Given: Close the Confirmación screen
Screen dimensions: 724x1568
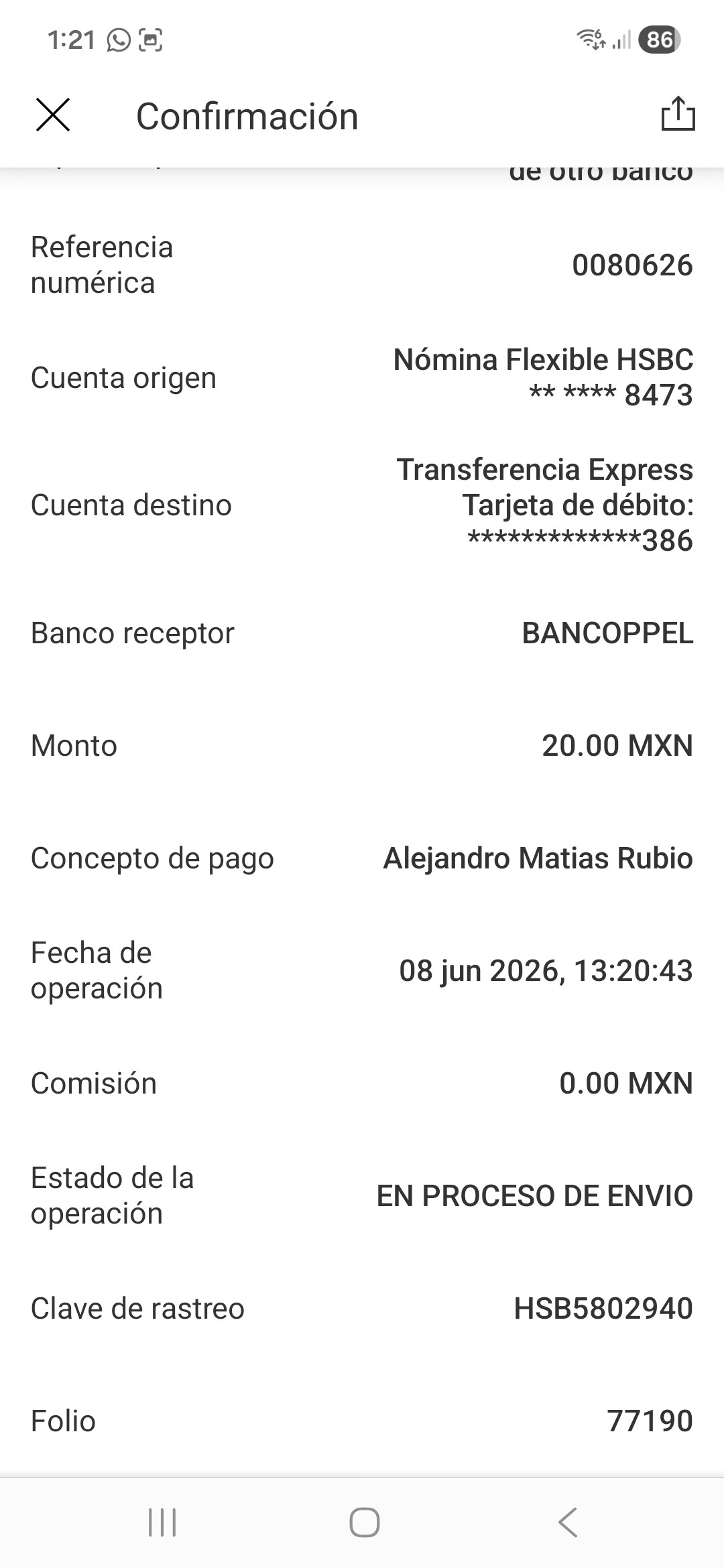Looking at the screenshot, I should (52, 115).
